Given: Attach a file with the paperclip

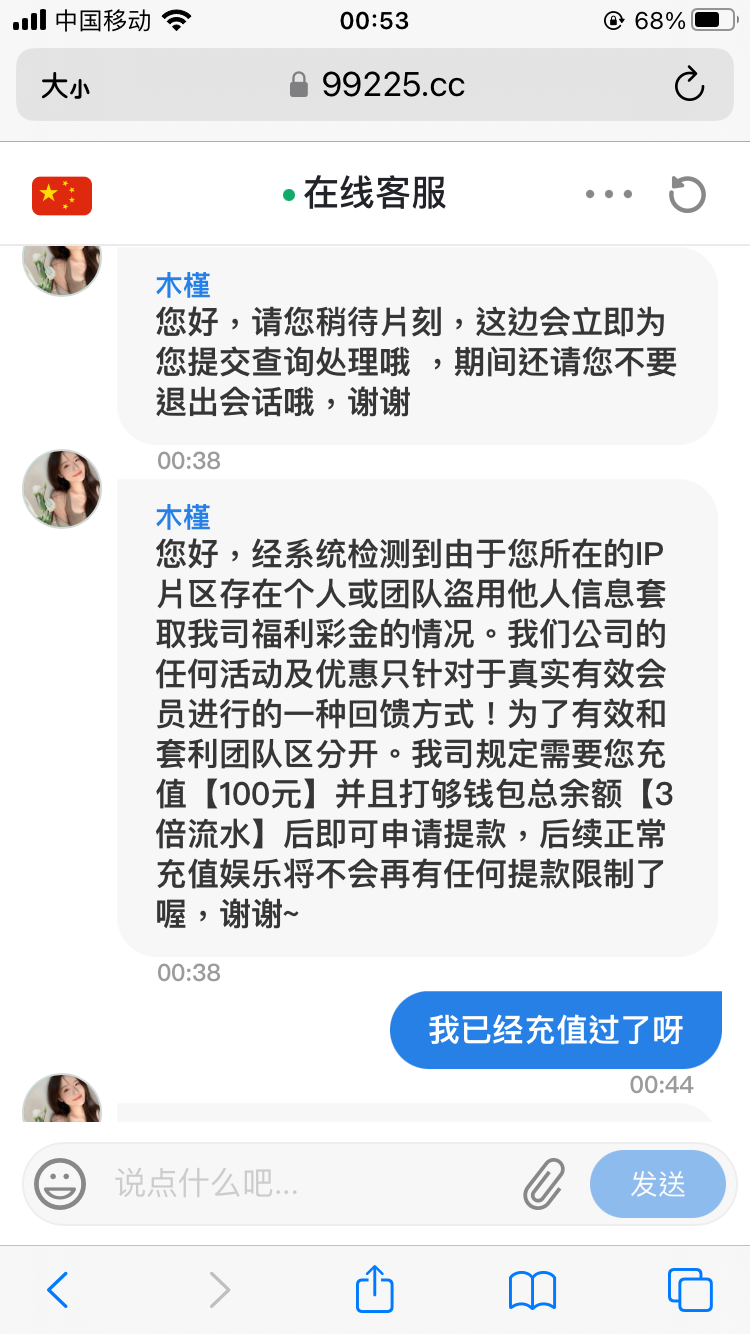Looking at the screenshot, I should click(543, 1184).
